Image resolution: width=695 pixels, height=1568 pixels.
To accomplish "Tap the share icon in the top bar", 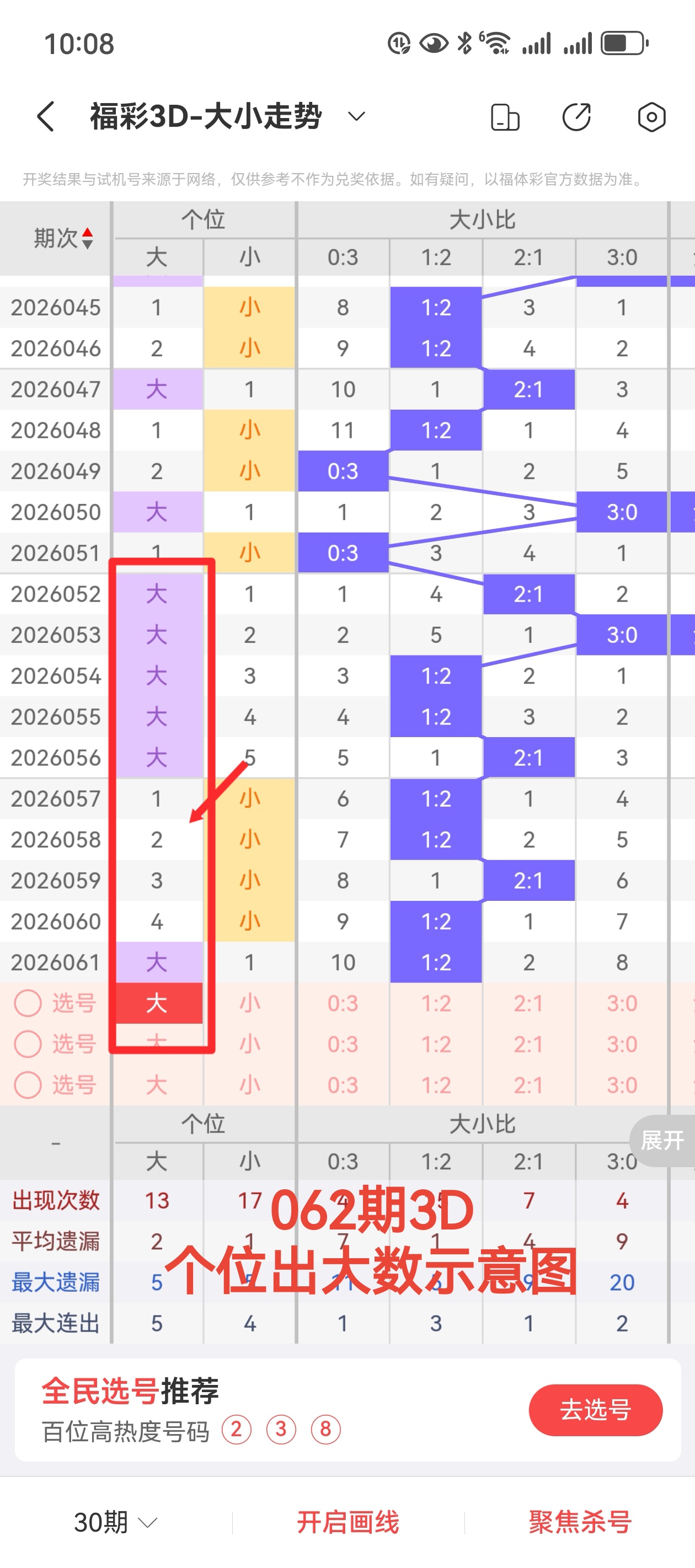I will click(576, 117).
